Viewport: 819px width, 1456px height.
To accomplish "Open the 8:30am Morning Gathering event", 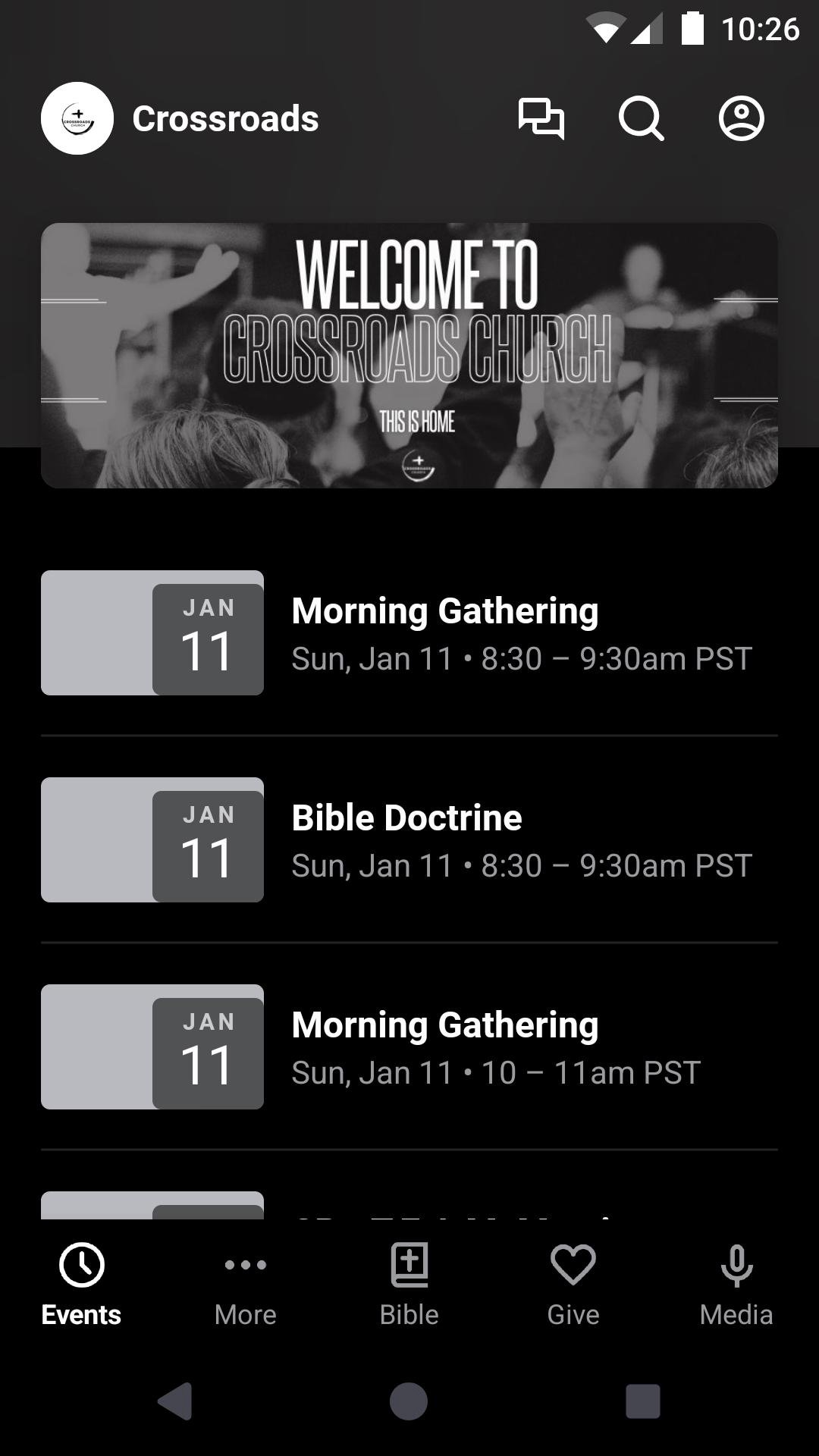I will tap(409, 632).
